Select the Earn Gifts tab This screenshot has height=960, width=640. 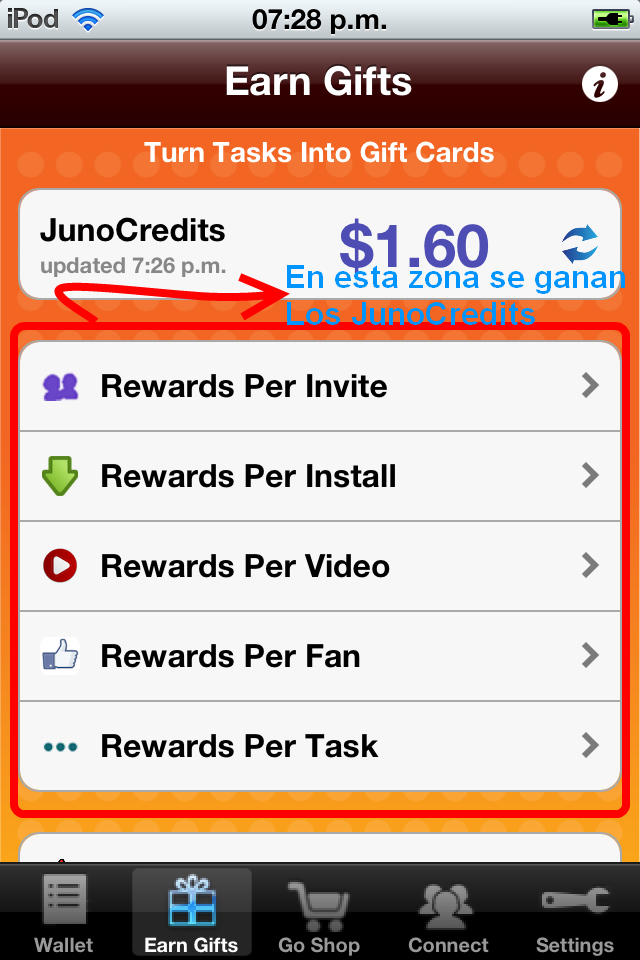[191, 913]
